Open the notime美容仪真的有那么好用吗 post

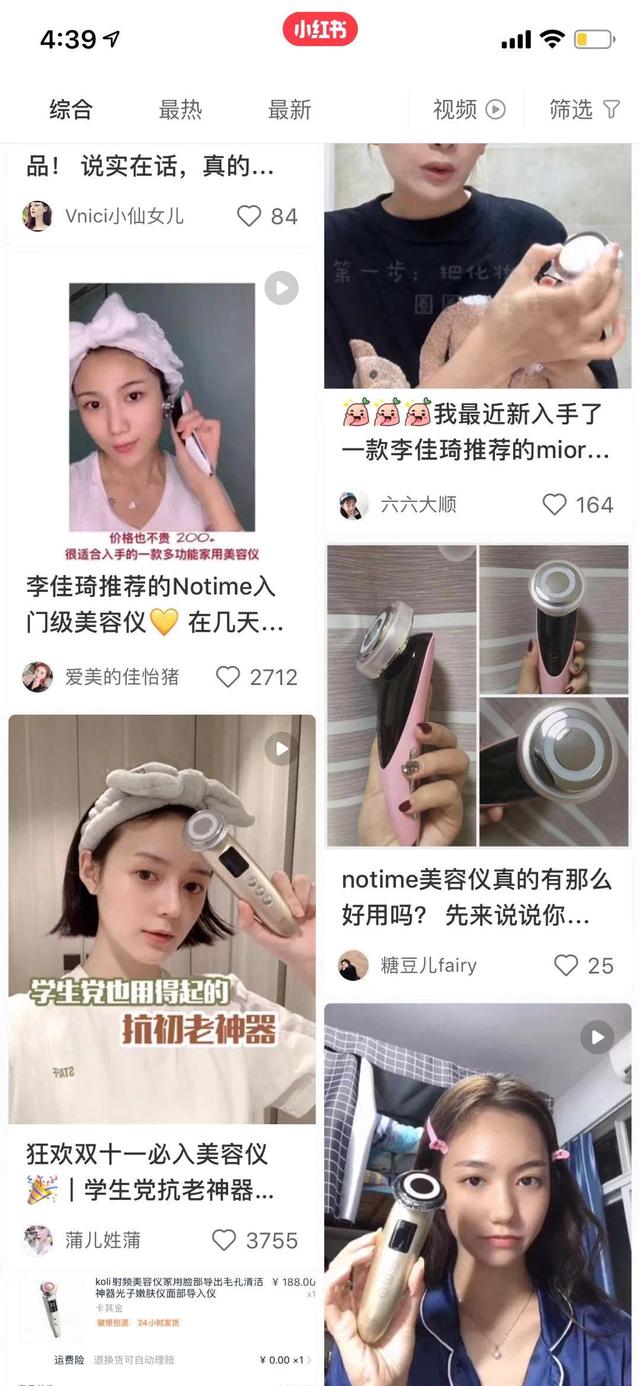[477, 700]
